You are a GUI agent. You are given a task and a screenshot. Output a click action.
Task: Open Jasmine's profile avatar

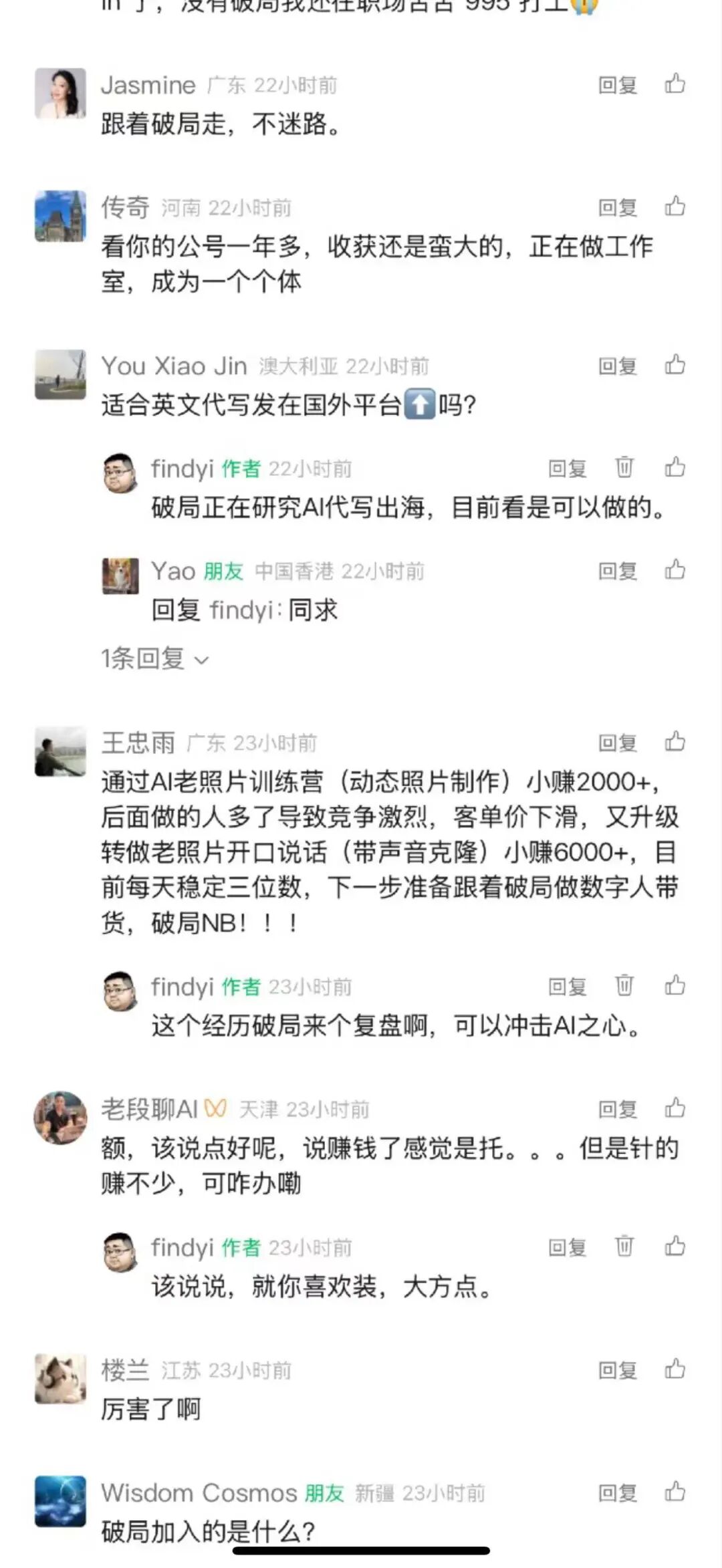coord(60,93)
